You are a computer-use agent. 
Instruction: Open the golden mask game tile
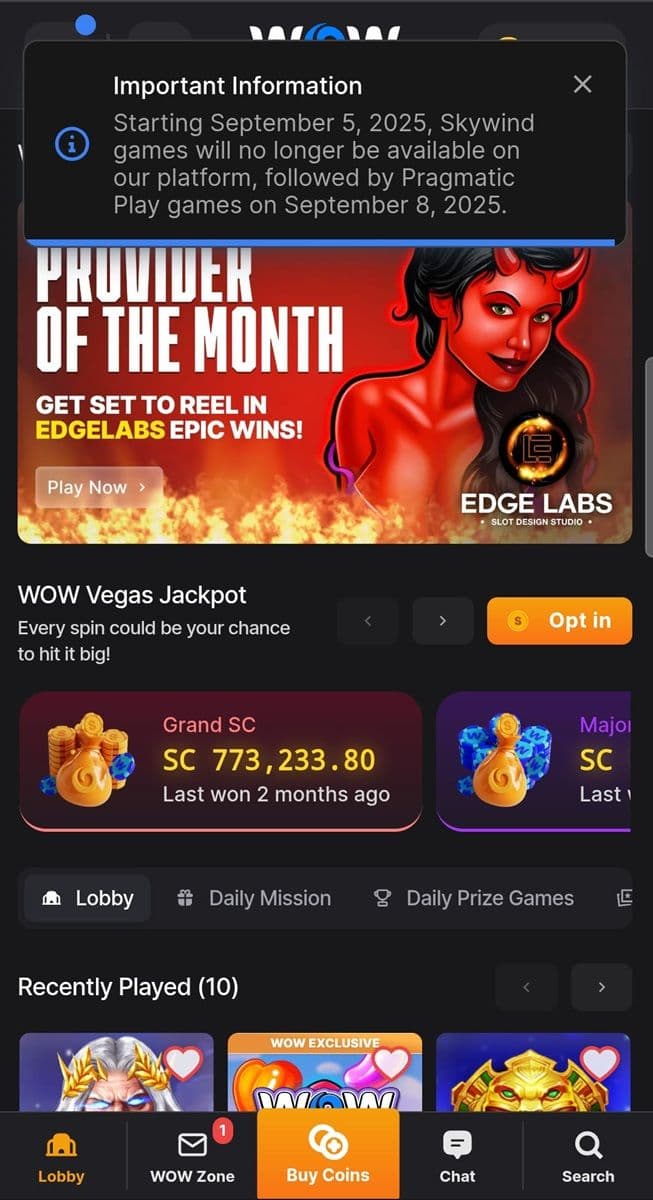[520, 1080]
